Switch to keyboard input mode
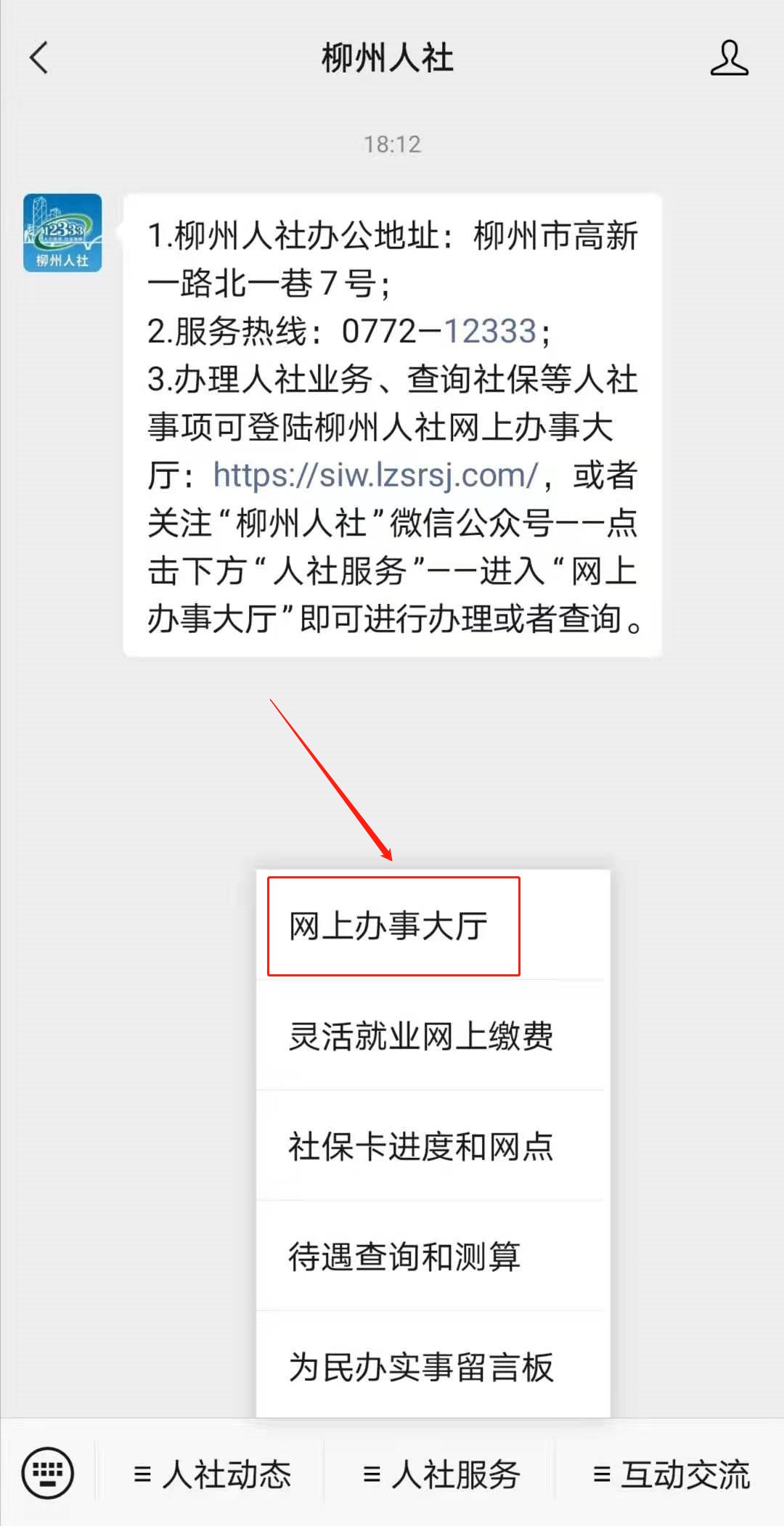Screen dimensions: 784x1526 (x=48, y=1473)
